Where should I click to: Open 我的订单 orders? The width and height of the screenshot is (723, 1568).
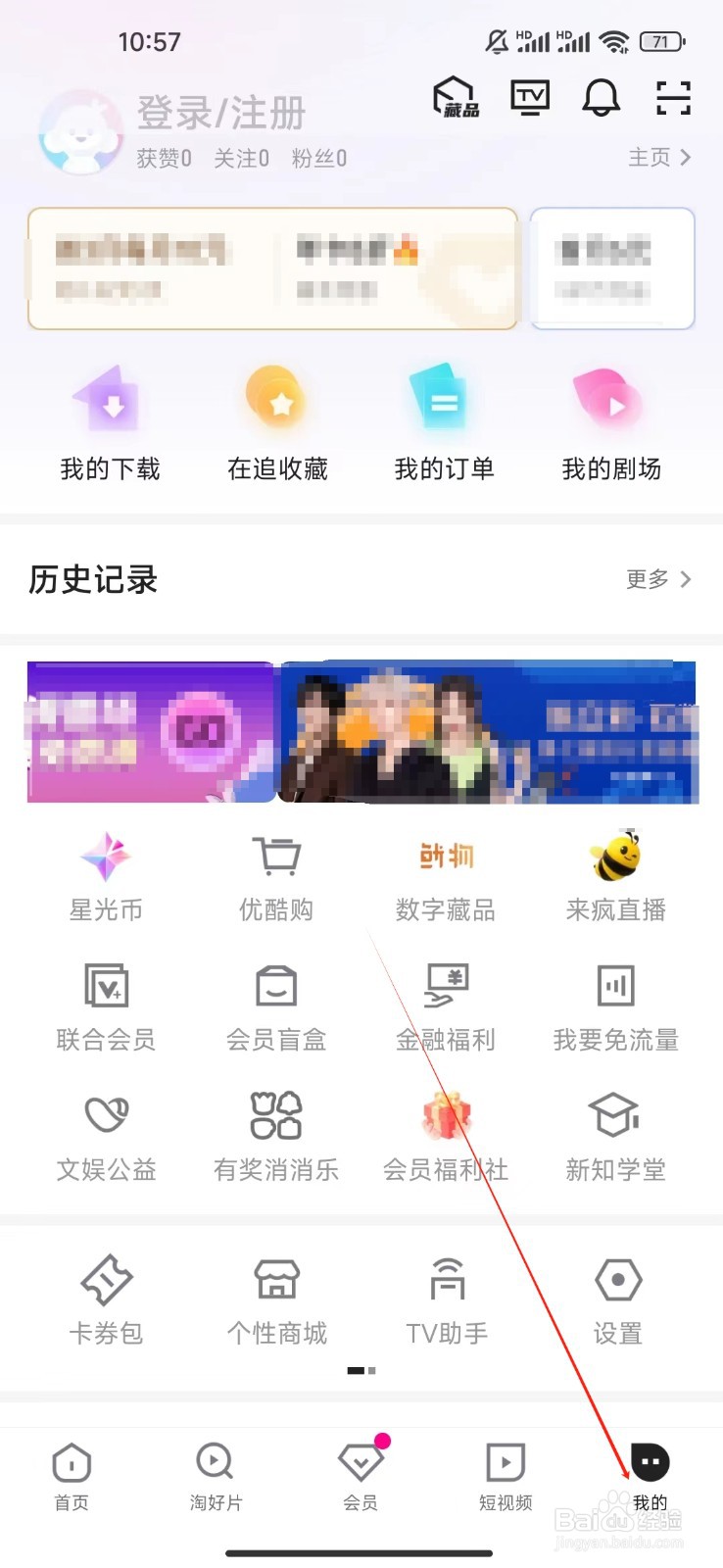pyautogui.click(x=443, y=416)
